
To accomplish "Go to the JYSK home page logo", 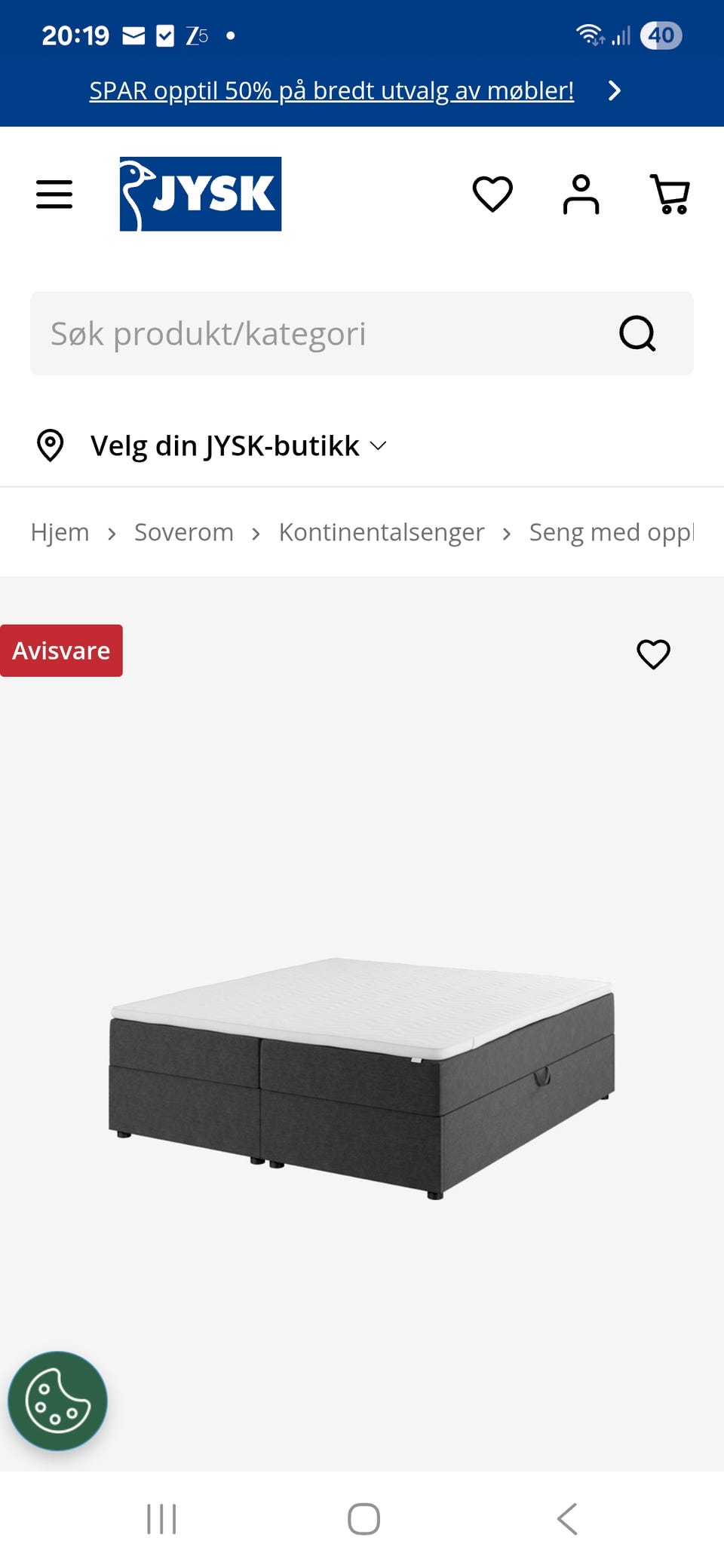I will click(x=201, y=194).
